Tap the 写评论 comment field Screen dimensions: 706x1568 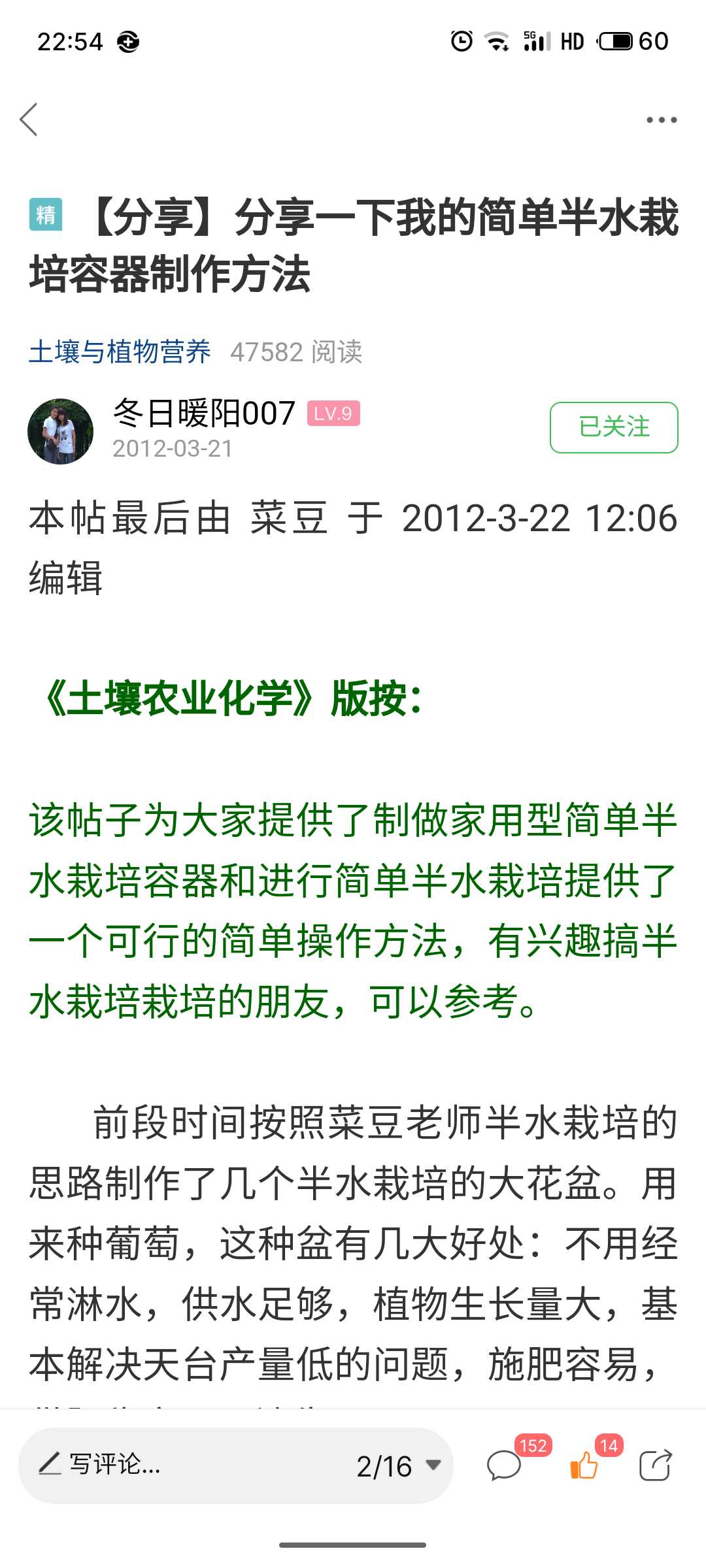tap(183, 1465)
